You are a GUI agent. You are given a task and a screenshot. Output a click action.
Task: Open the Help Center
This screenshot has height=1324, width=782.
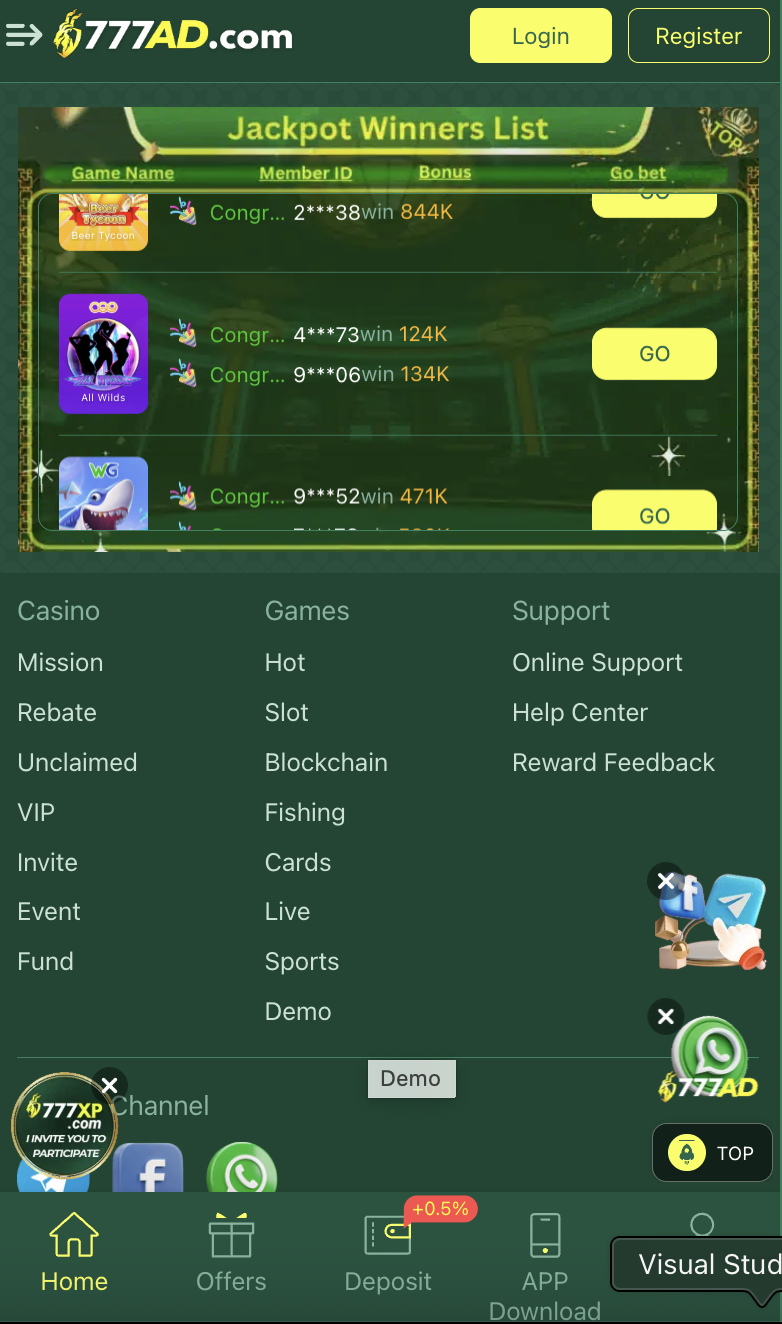point(580,713)
